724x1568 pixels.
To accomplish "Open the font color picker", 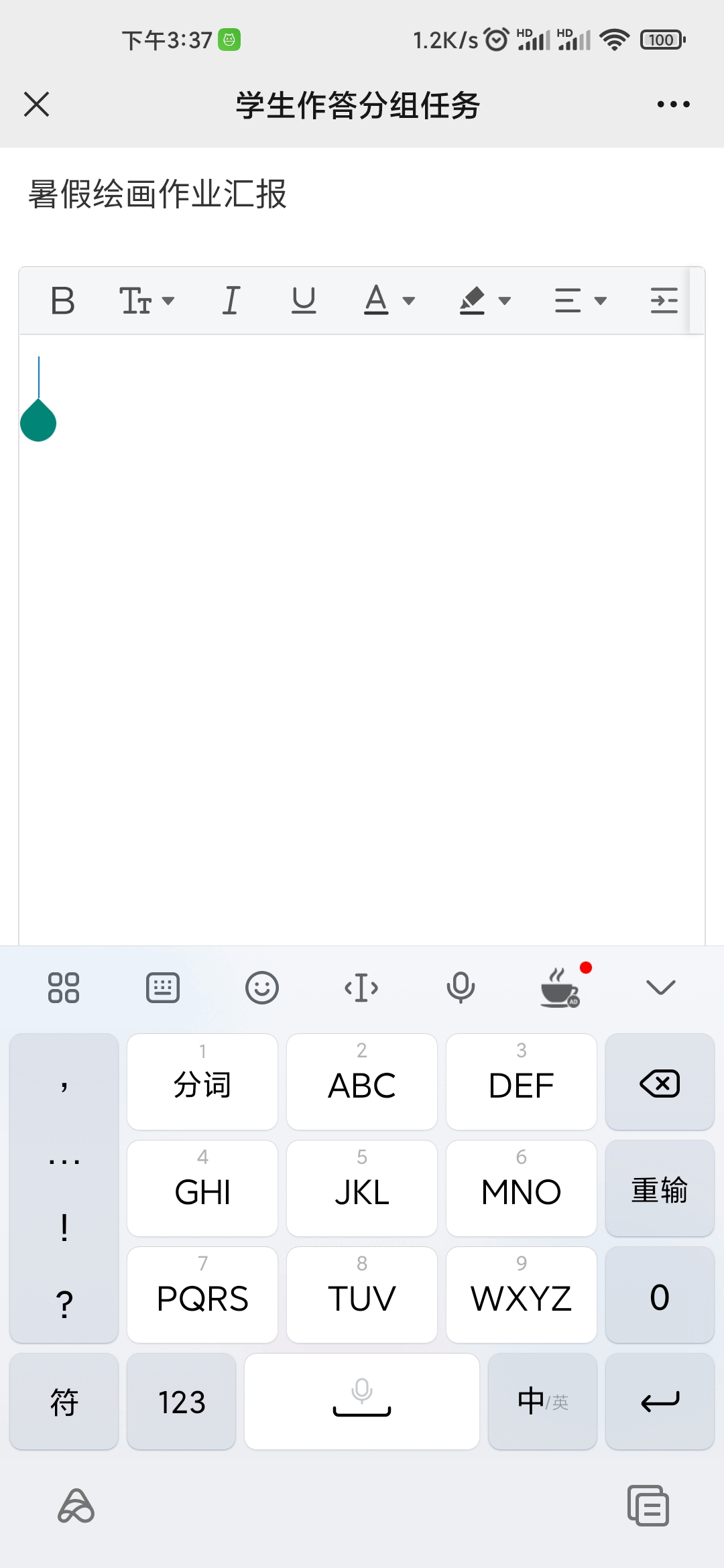I will (x=389, y=300).
